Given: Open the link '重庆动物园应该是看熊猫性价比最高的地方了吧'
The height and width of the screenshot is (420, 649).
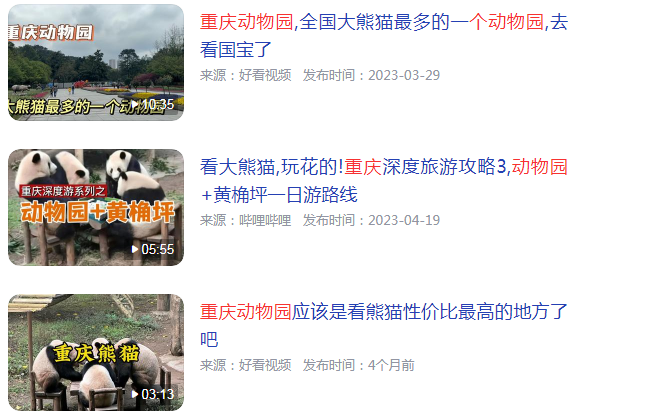Looking at the screenshot, I should [383, 312].
